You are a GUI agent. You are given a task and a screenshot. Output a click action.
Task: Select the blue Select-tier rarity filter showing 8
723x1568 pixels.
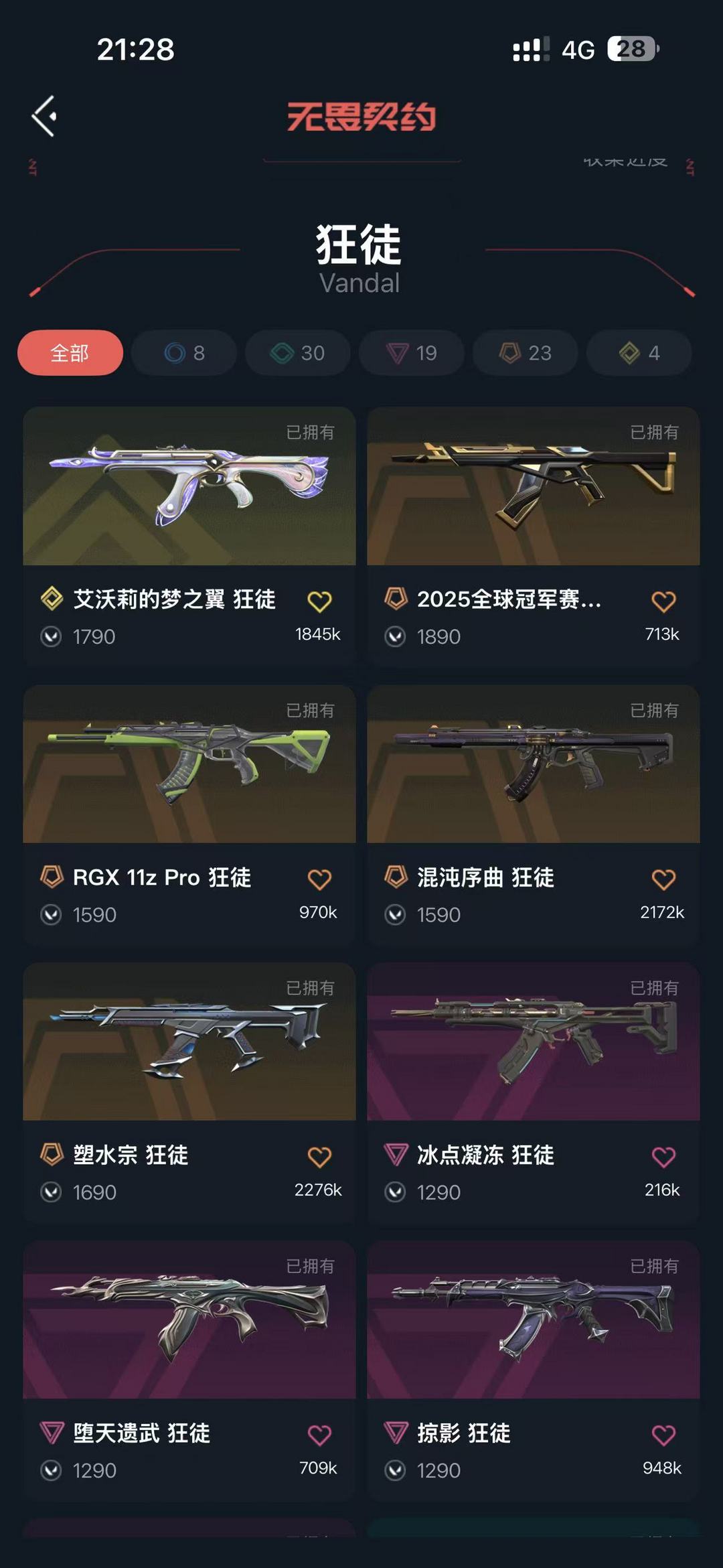pos(183,353)
